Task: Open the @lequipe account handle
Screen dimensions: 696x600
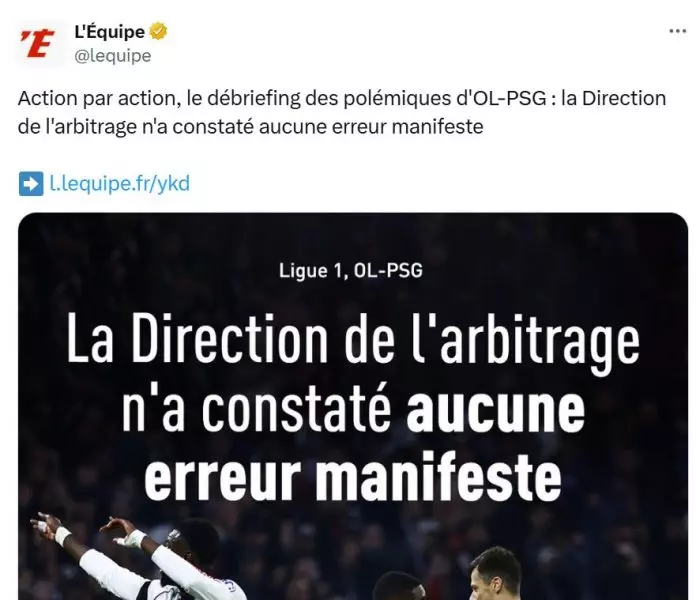Action: click(x=113, y=56)
